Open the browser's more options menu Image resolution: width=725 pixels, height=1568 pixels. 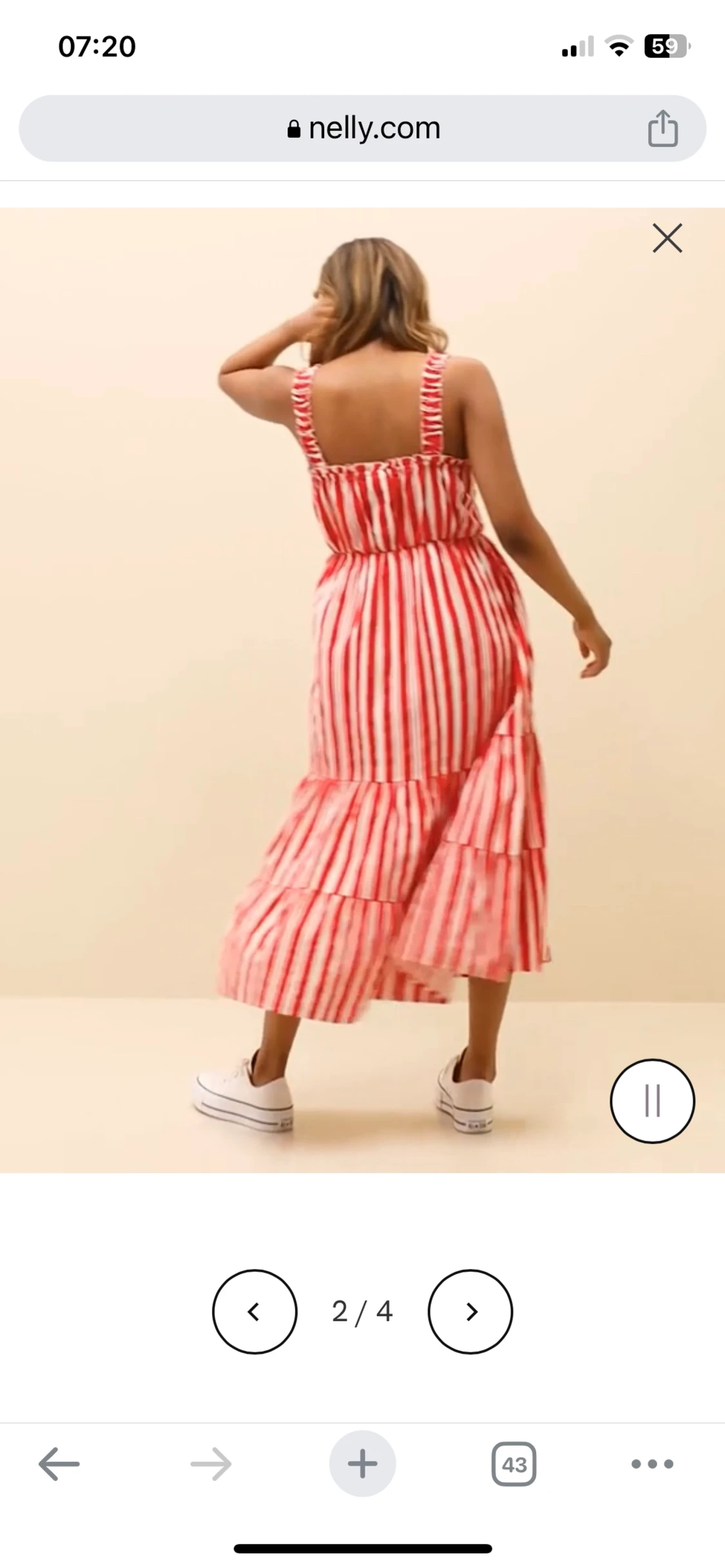tap(652, 1464)
